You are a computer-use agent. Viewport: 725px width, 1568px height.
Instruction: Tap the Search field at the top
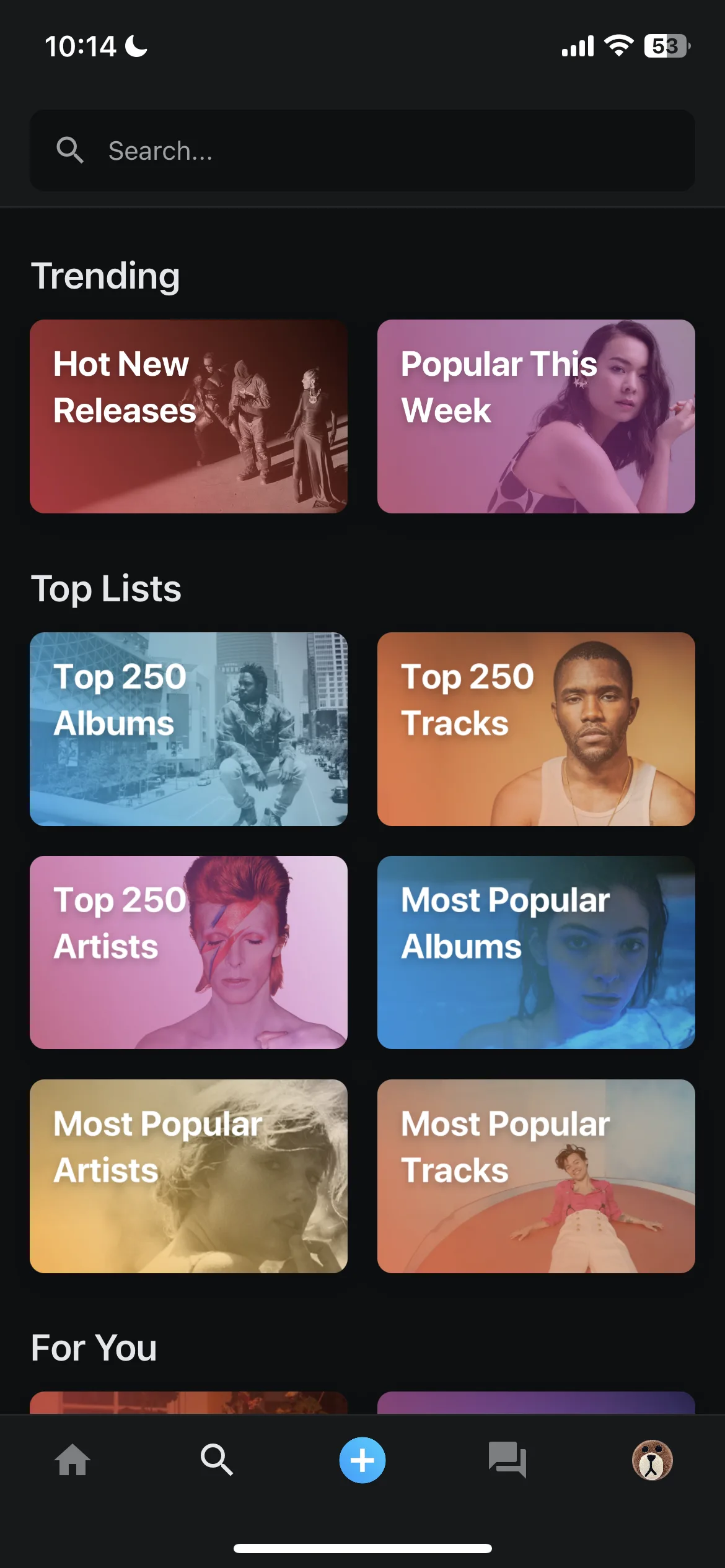[x=362, y=150]
